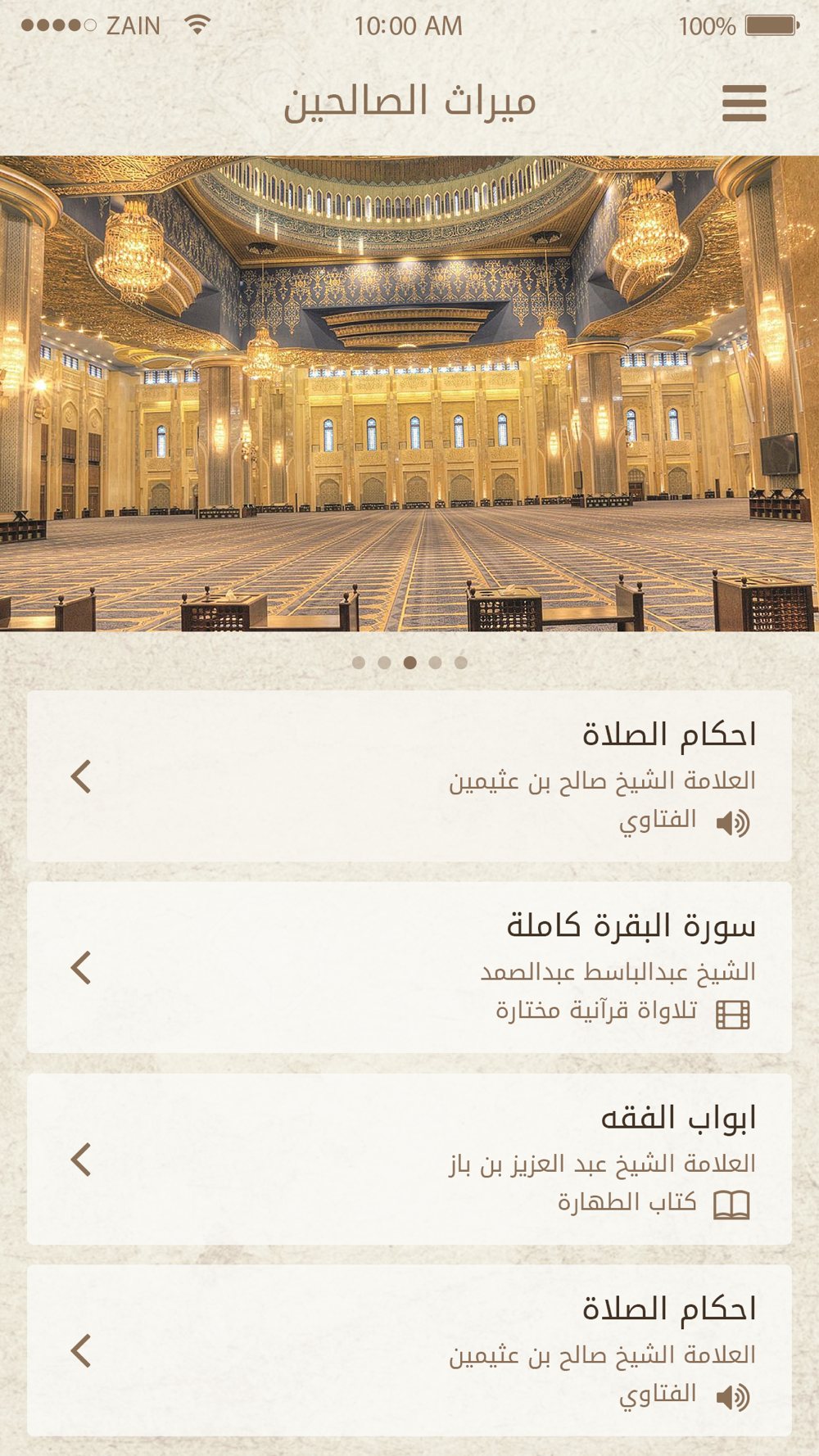819x1456 pixels.
Task: Open the hamburger menu
Action: click(x=744, y=103)
